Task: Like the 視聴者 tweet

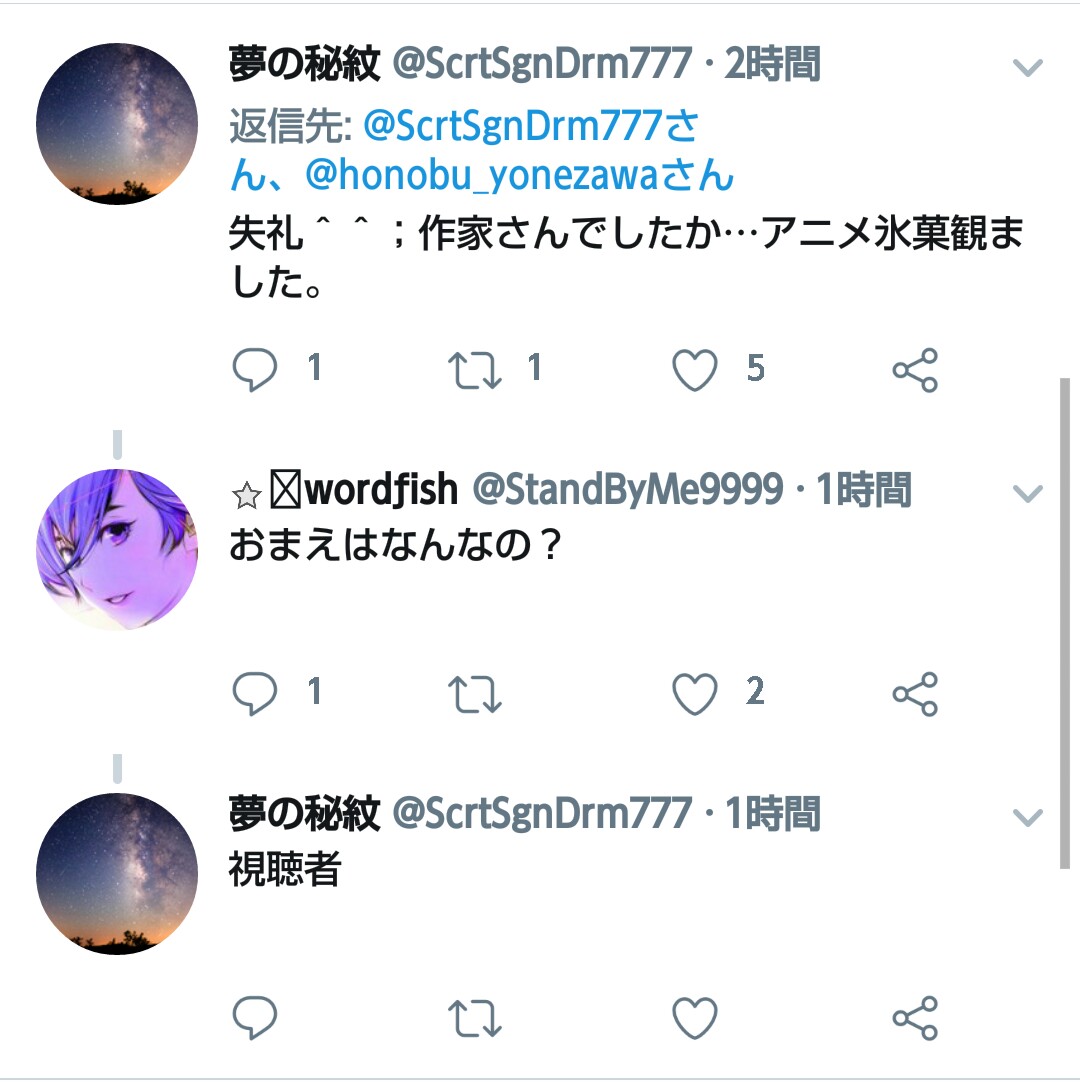Action: 694,1018
